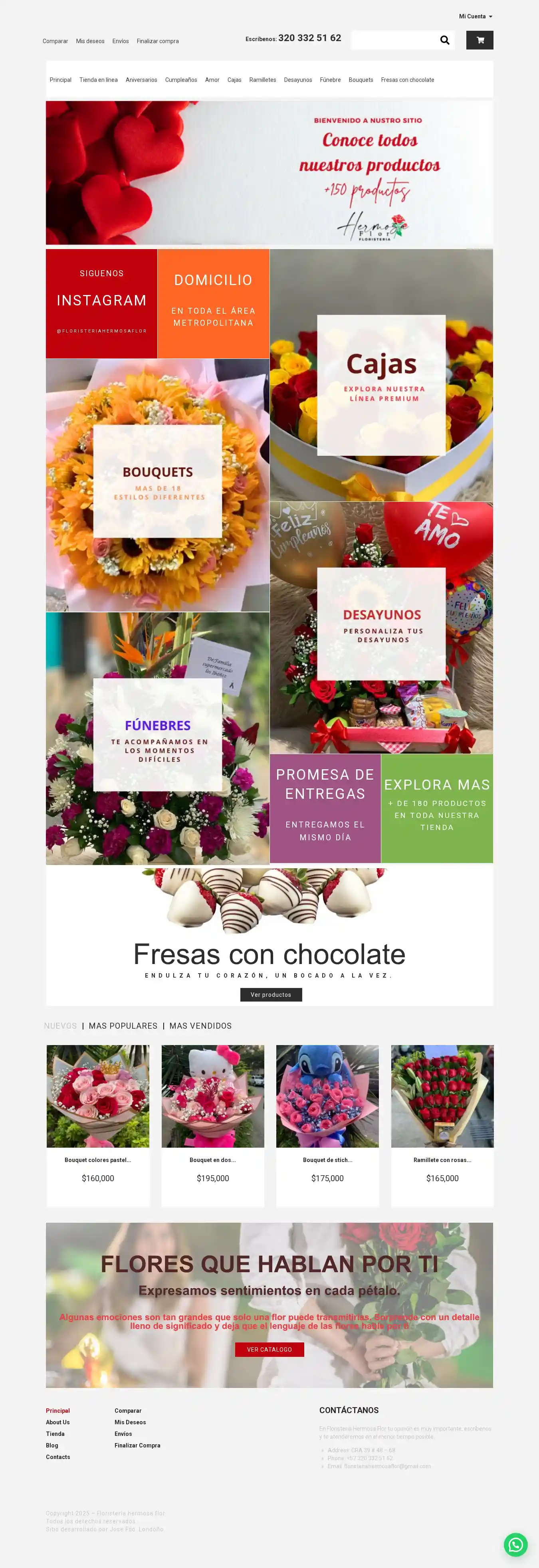Open the Cumpleaños category

(181, 80)
